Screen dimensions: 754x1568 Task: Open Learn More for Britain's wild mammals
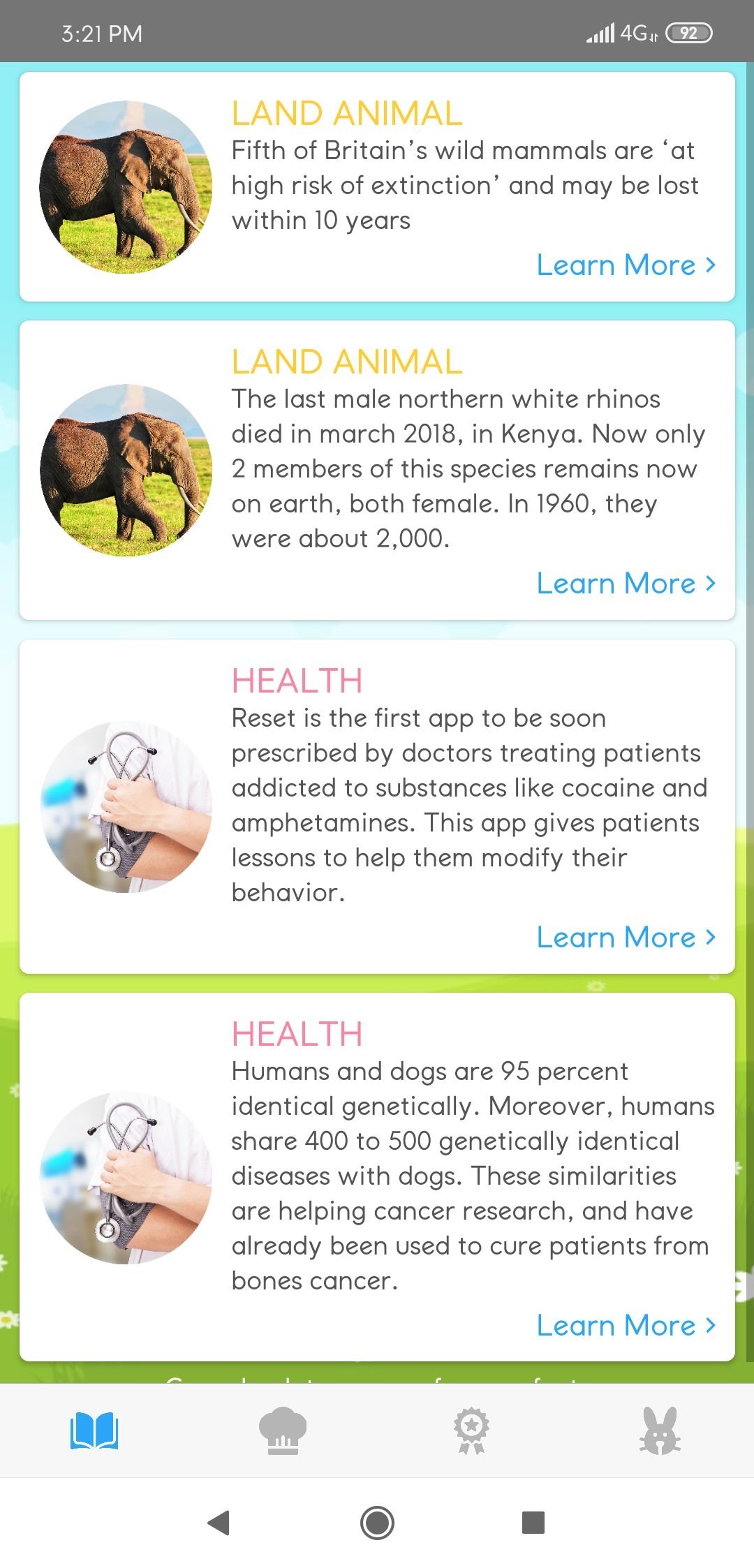pyautogui.click(x=626, y=265)
